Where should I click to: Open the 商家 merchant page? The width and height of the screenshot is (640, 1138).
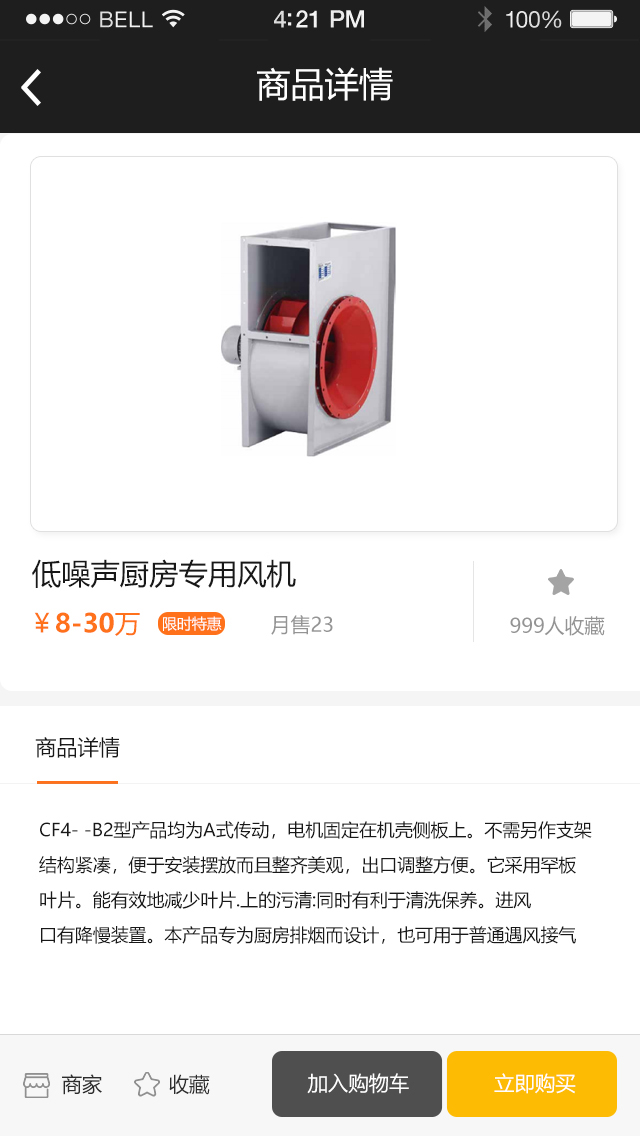(x=62, y=1085)
